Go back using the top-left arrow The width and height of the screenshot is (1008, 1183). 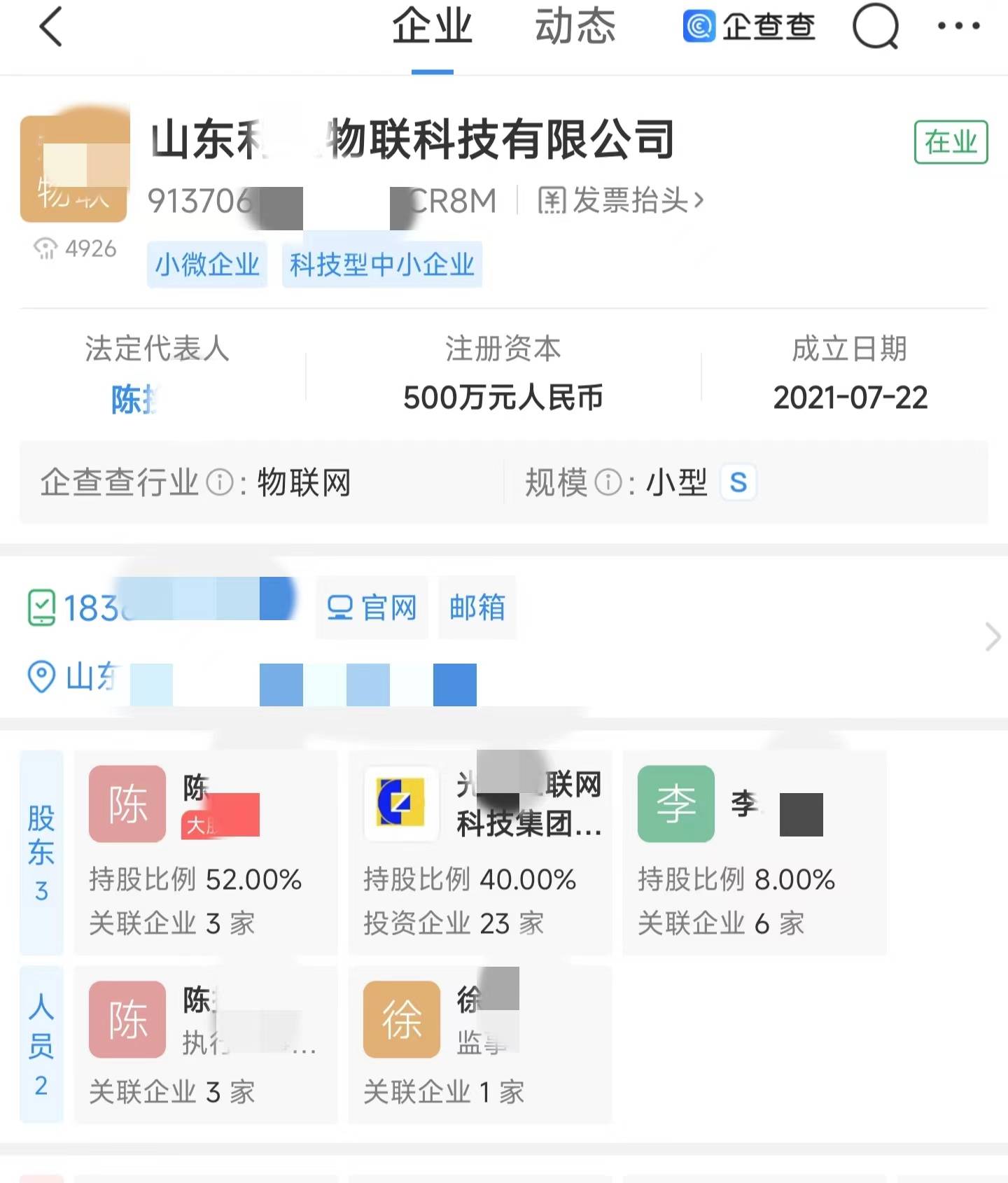click(51, 27)
